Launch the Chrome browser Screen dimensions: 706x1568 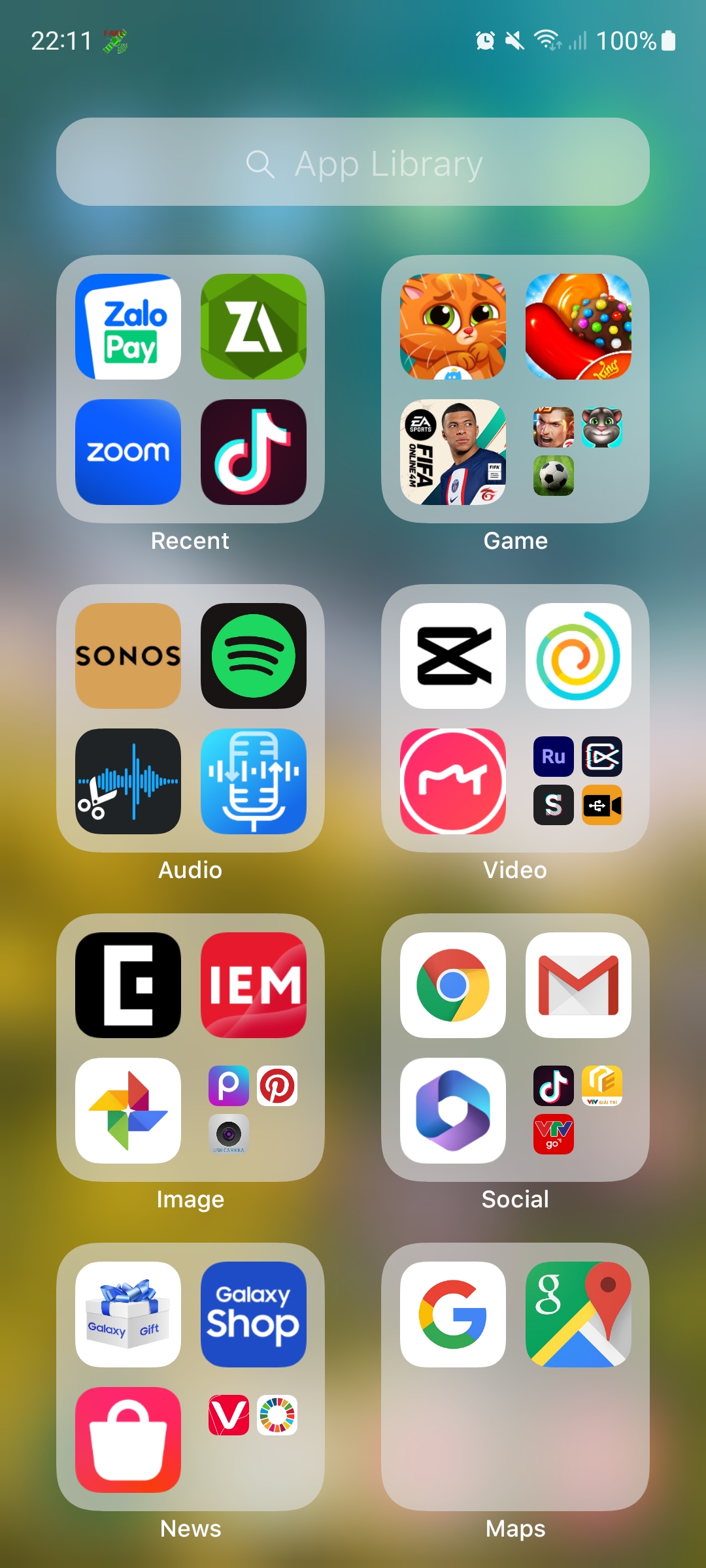452,985
